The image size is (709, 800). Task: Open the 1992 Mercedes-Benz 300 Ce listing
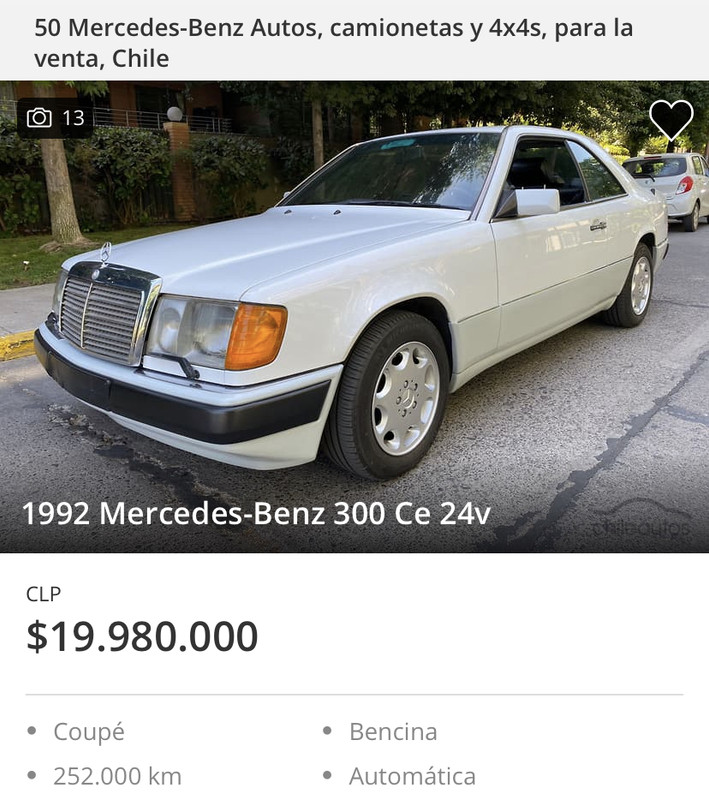[256, 514]
